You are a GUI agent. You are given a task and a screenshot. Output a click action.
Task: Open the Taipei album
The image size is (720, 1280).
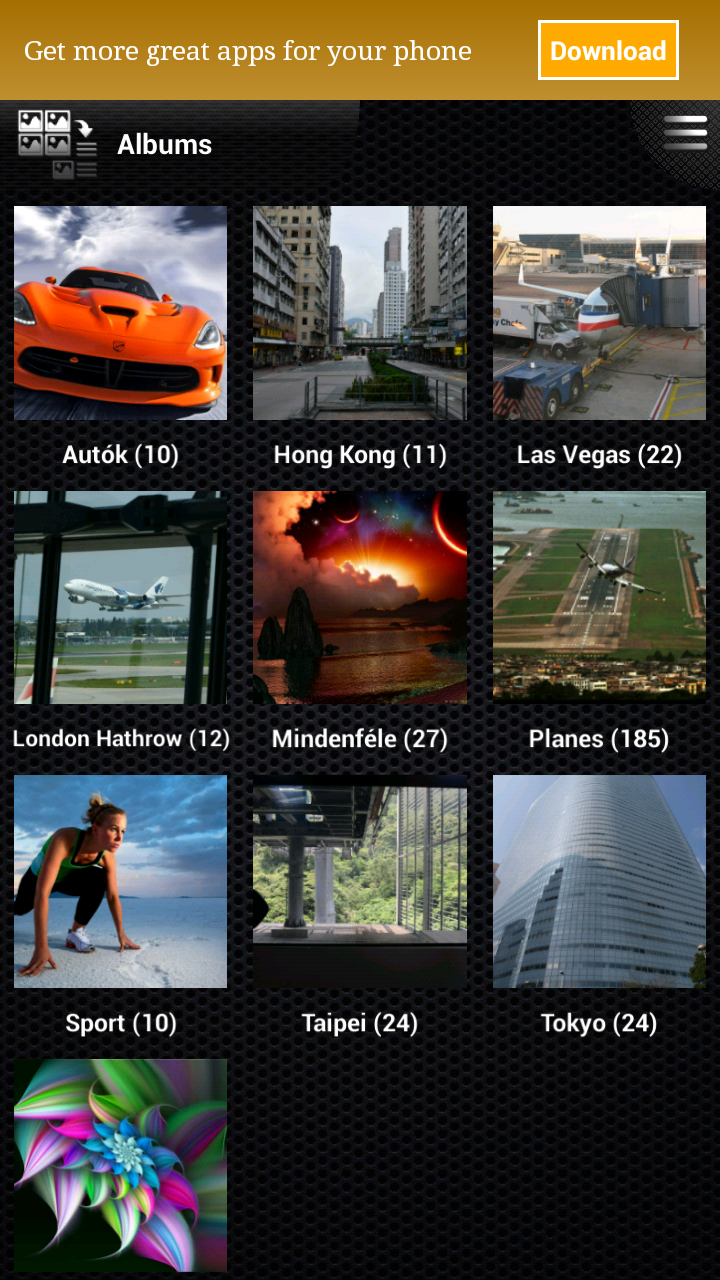(360, 881)
